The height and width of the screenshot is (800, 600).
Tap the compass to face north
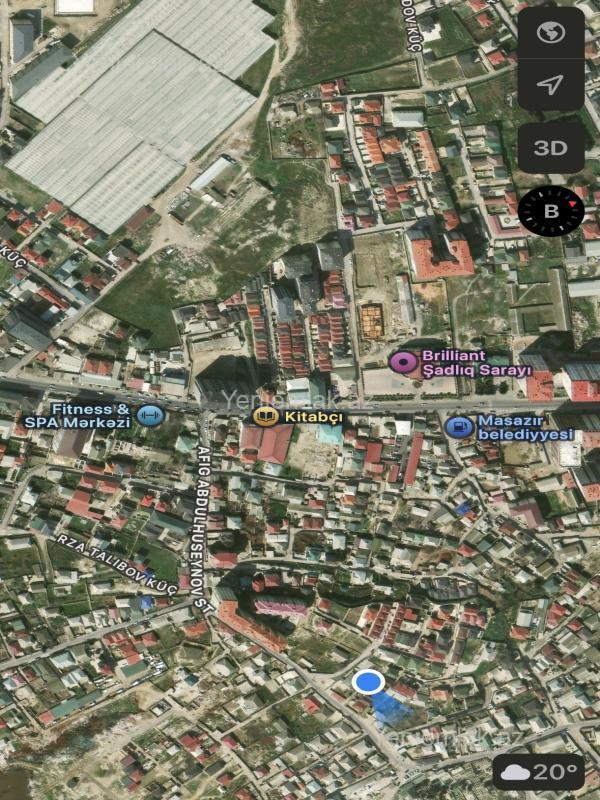(x=551, y=211)
